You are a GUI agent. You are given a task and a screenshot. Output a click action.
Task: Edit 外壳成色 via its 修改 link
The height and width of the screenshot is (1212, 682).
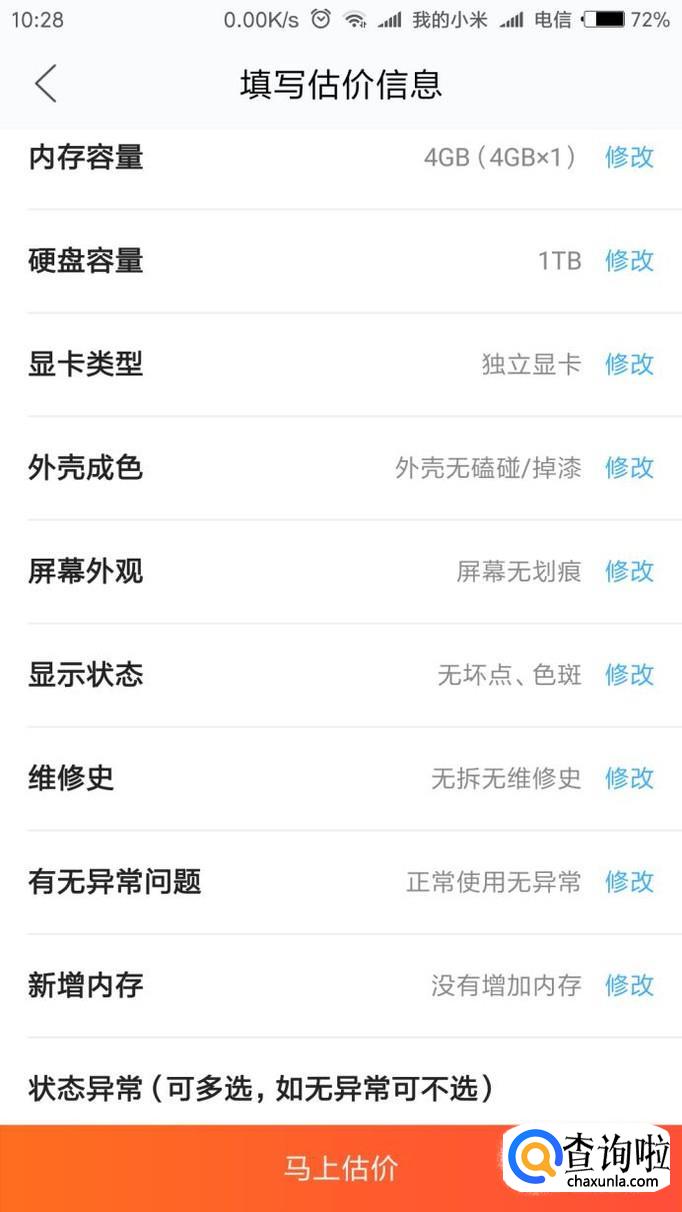pyautogui.click(x=629, y=468)
